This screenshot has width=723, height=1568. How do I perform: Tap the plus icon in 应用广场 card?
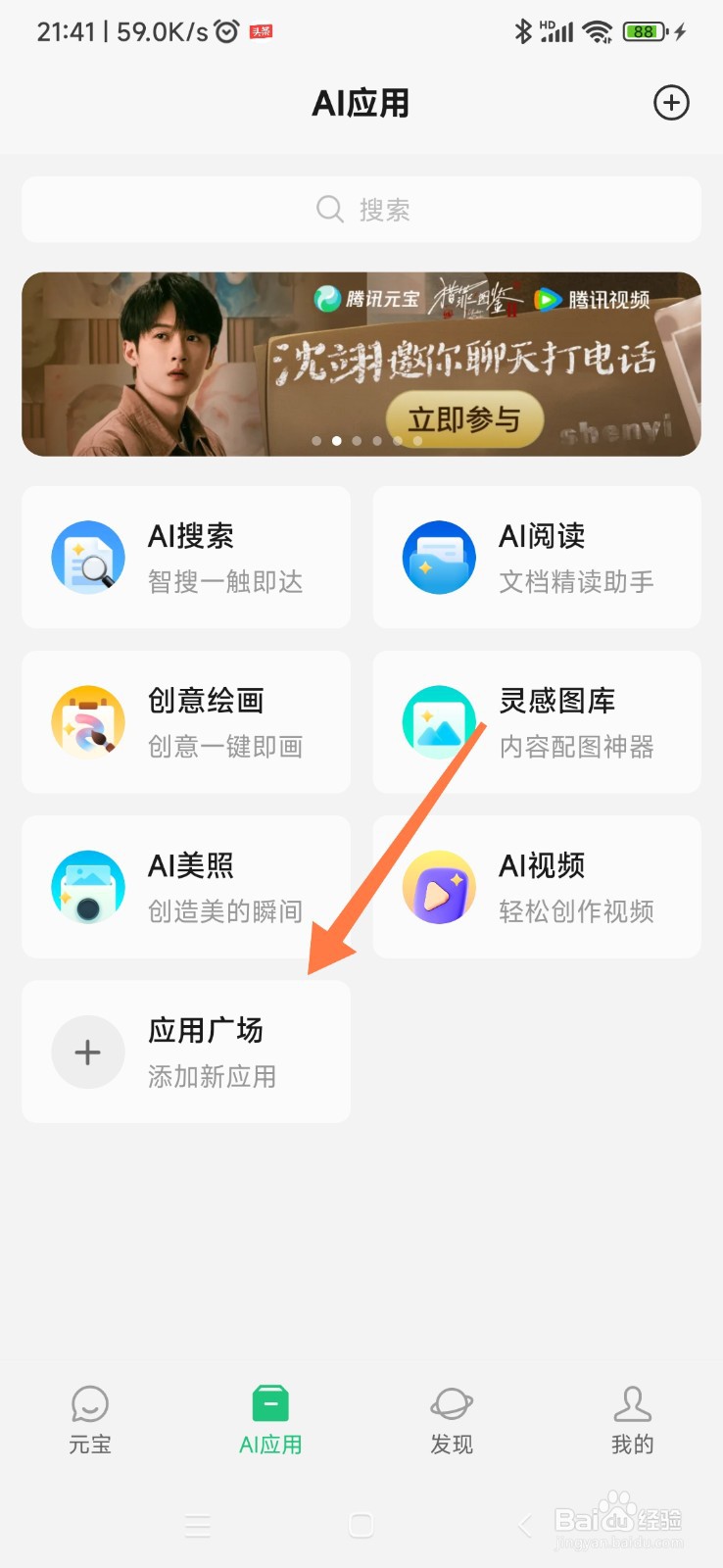pyautogui.click(x=88, y=1052)
